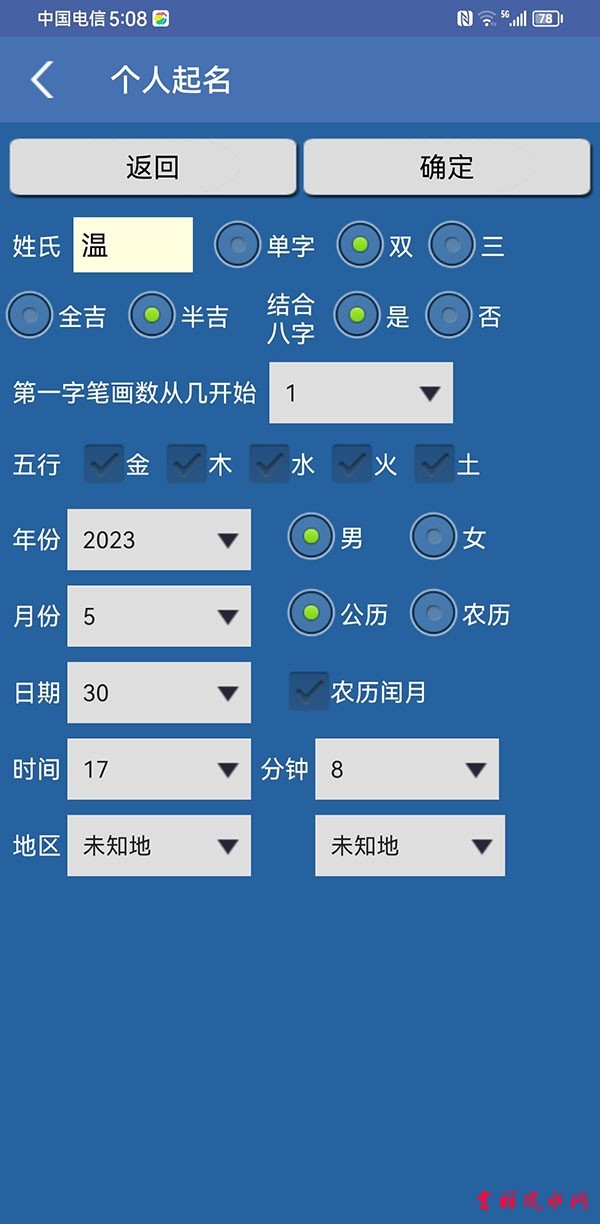Expand the 年份 dropdown showing 2023
Viewport: 600px width, 1224px height.
(x=159, y=540)
